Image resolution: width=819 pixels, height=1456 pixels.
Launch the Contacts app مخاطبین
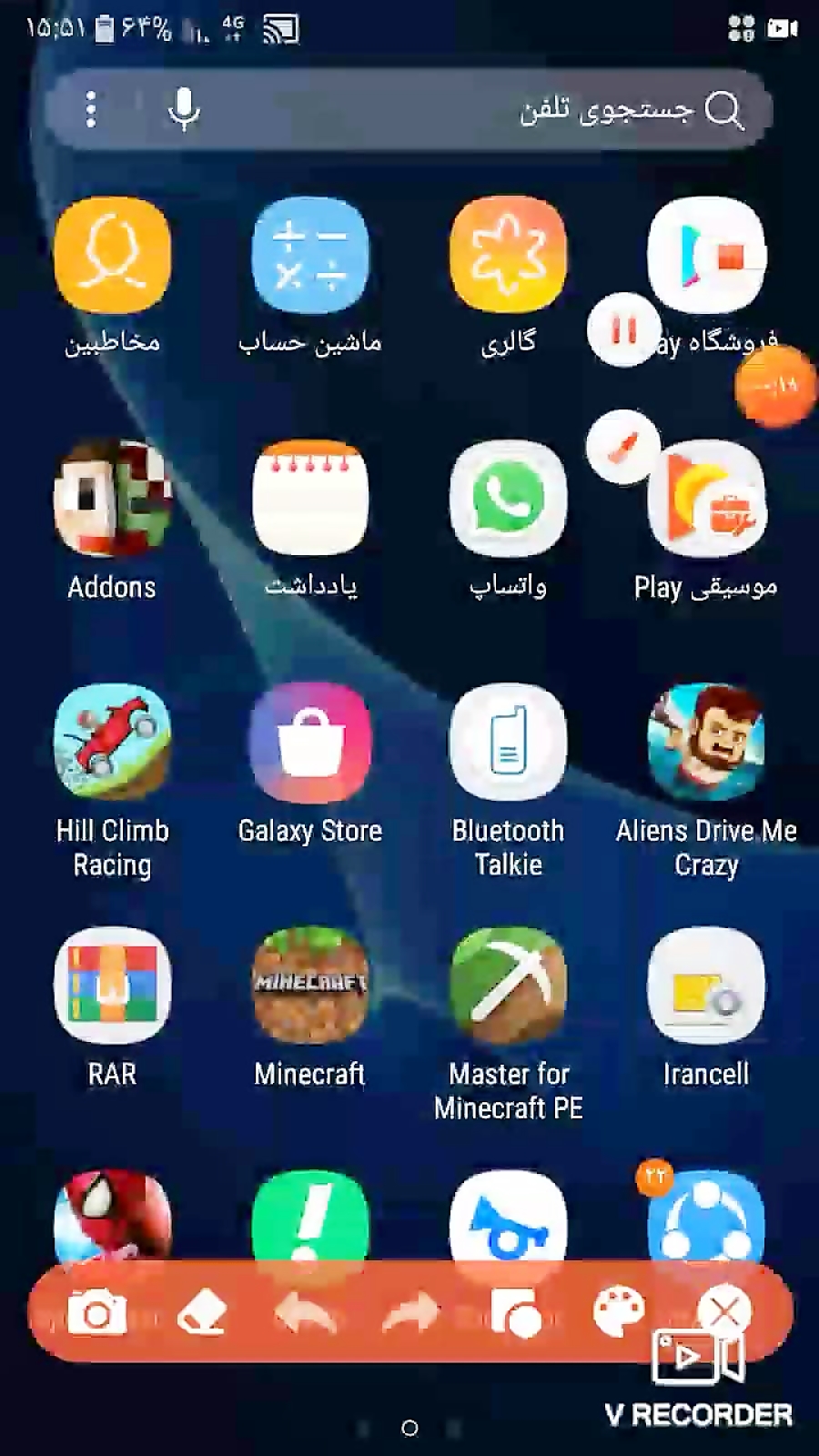[x=112, y=257]
